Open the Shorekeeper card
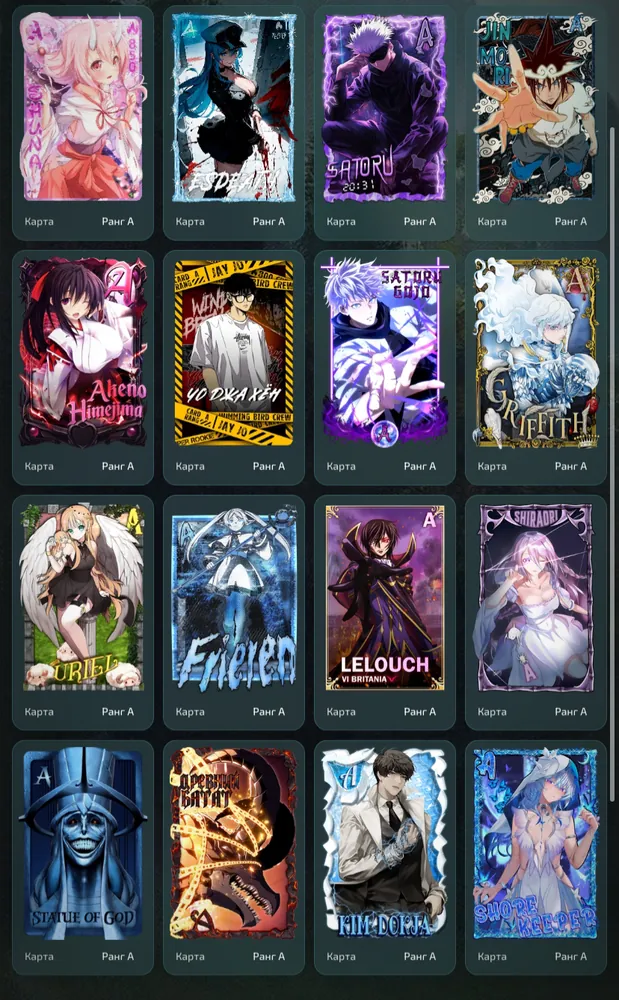Screen dimensions: 619x1000 pos(536,858)
